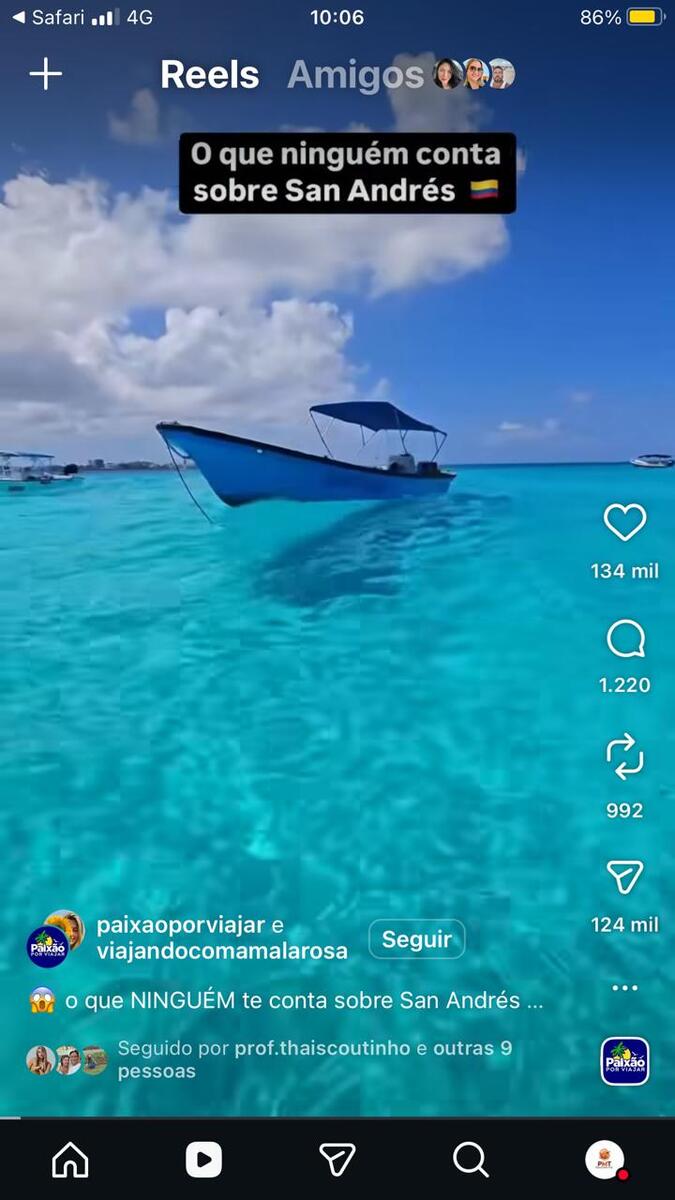Switch to the Amigos tab
The height and width of the screenshot is (1200, 675).
coord(356,75)
